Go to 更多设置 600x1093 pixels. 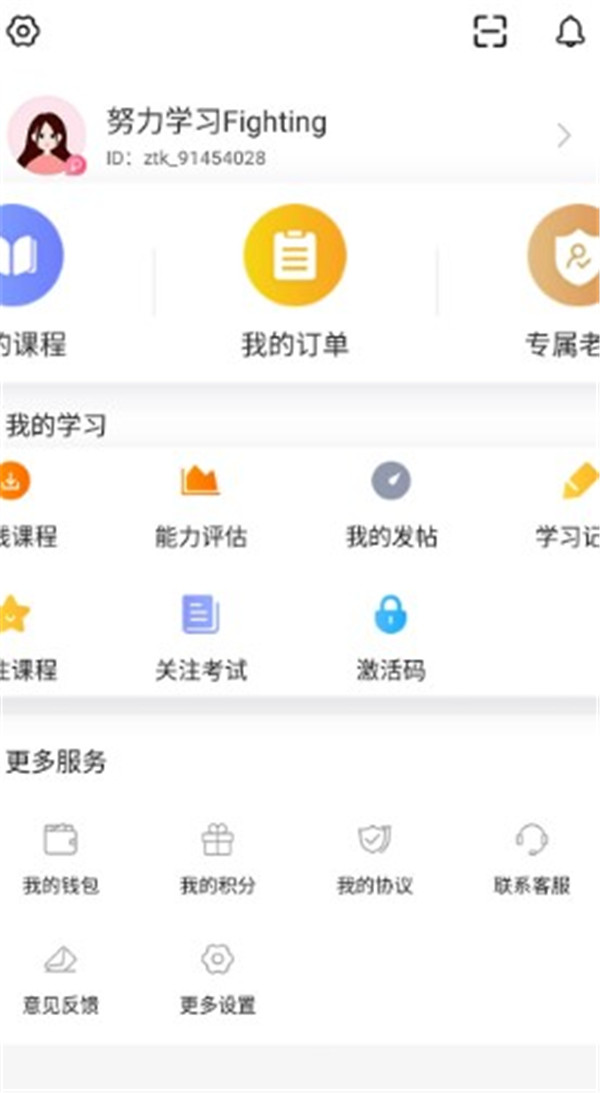click(x=217, y=980)
